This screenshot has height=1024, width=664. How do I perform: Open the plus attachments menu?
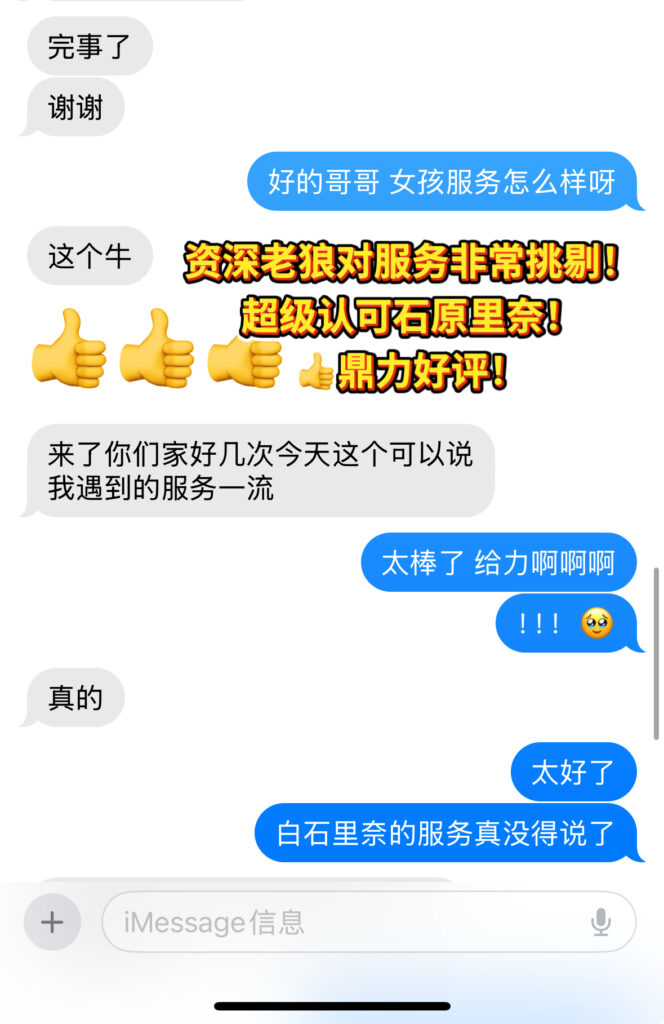click(51, 921)
